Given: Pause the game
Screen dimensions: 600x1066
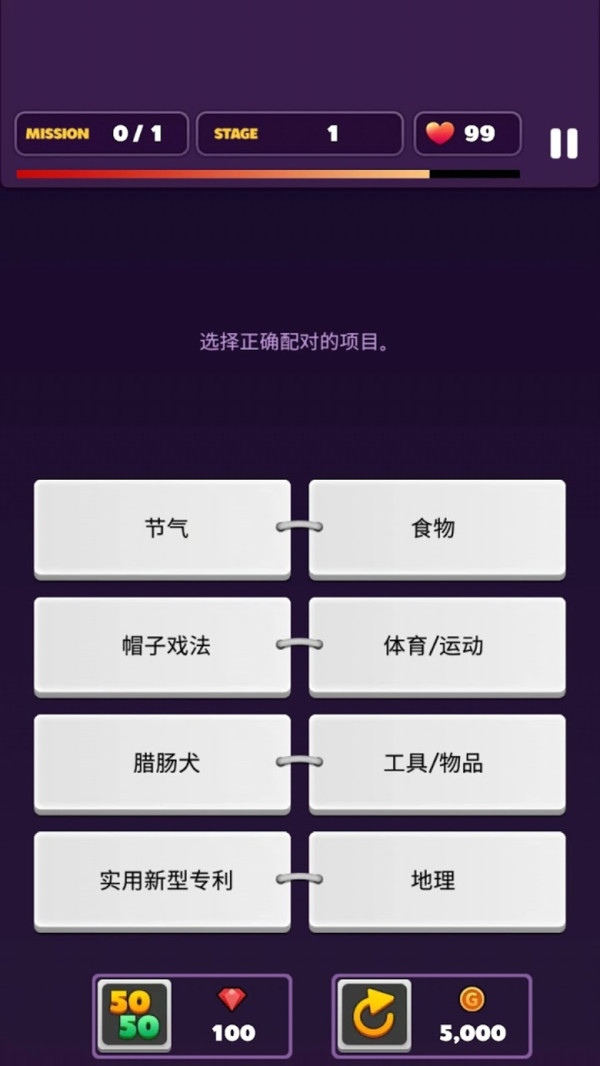Looking at the screenshot, I should click(x=563, y=143).
